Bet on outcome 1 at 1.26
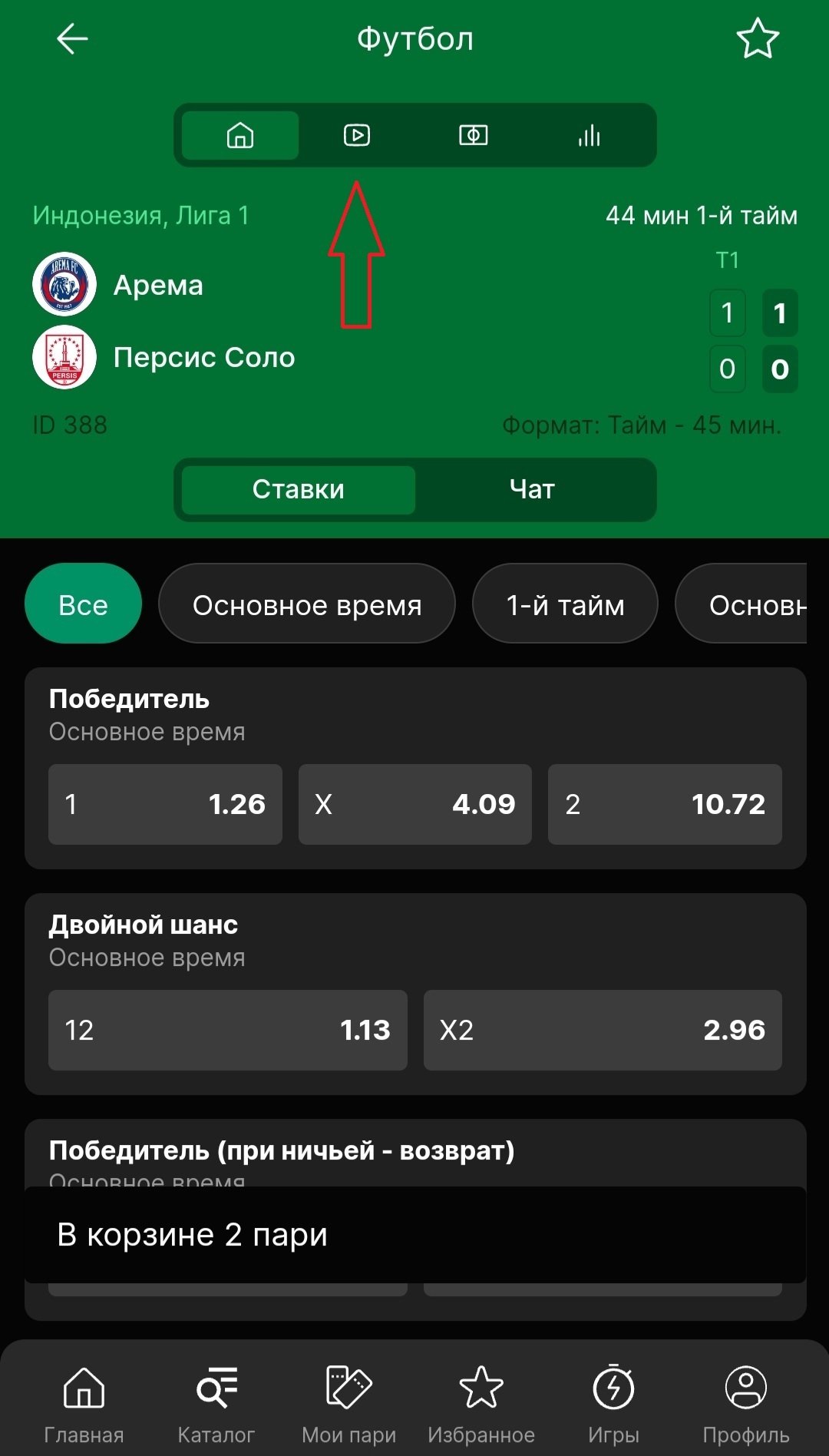 pos(165,804)
